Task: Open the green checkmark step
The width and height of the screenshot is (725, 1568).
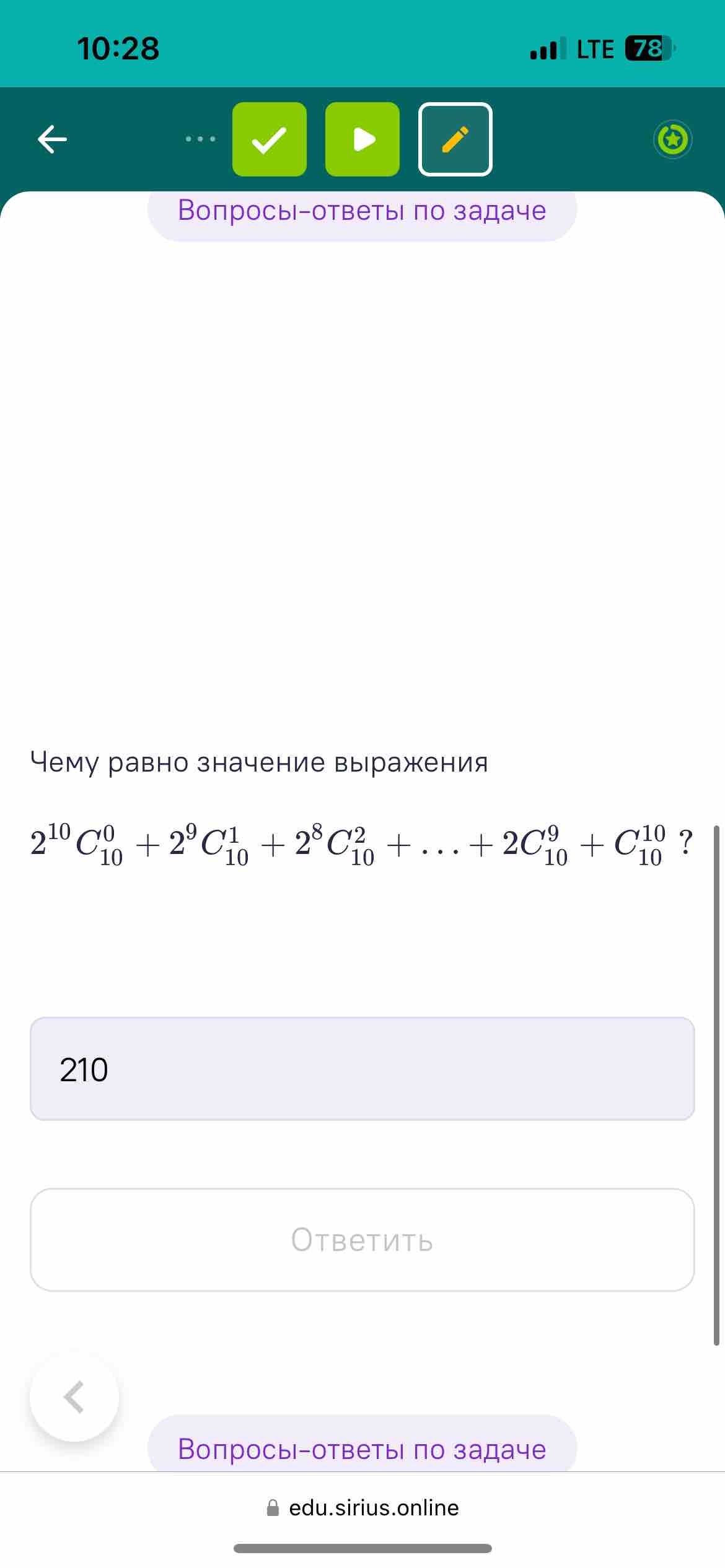Action: (270, 139)
